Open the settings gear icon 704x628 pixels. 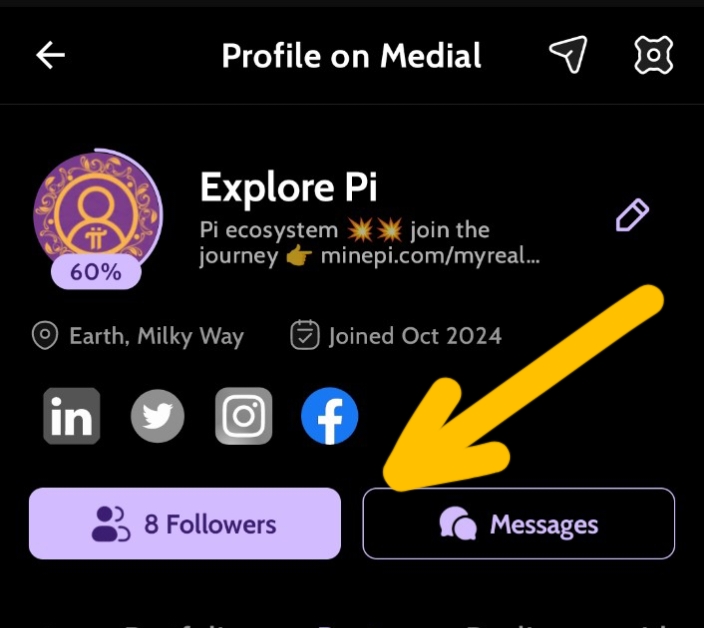pyautogui.click(x=654, y=56)
